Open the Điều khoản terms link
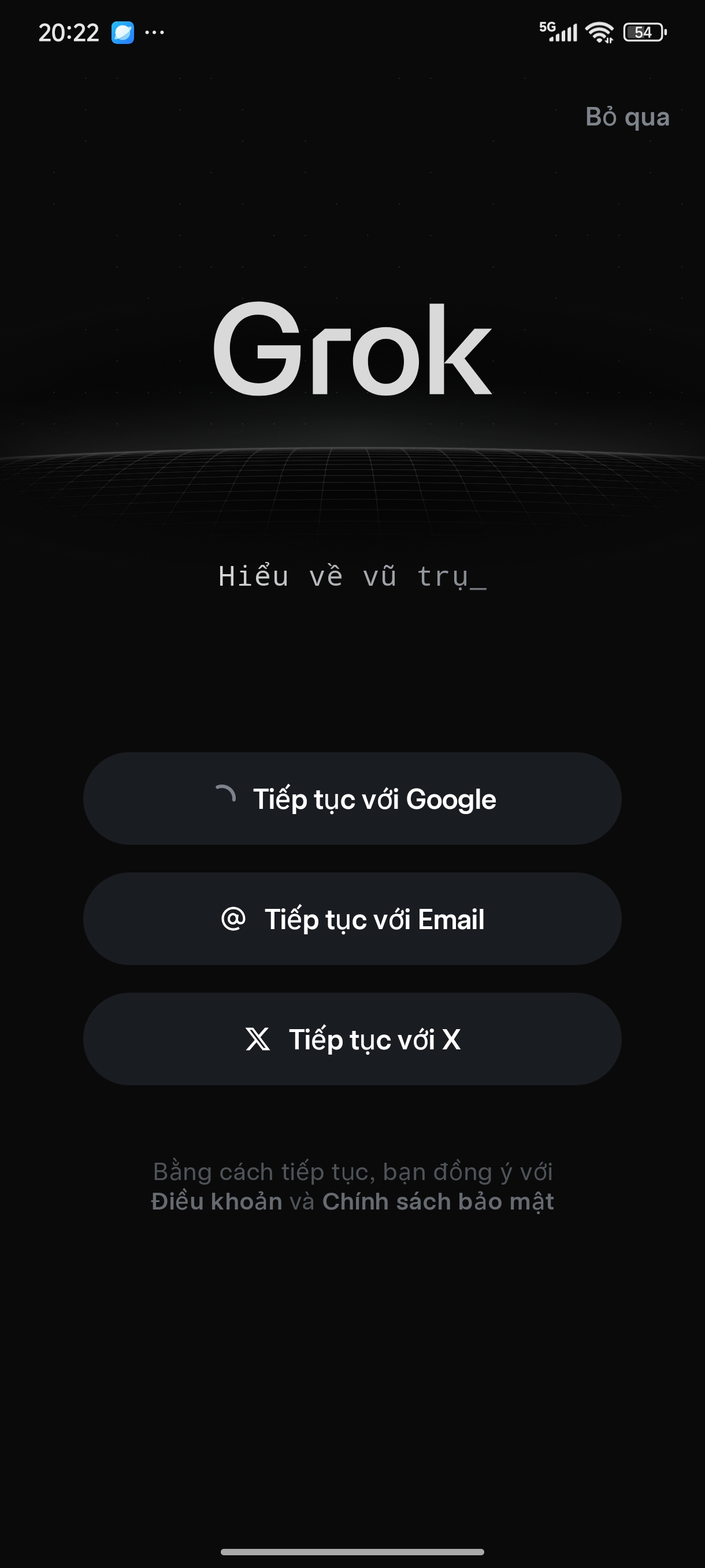Viewport: 705px width, 1568px height. 217,1201
